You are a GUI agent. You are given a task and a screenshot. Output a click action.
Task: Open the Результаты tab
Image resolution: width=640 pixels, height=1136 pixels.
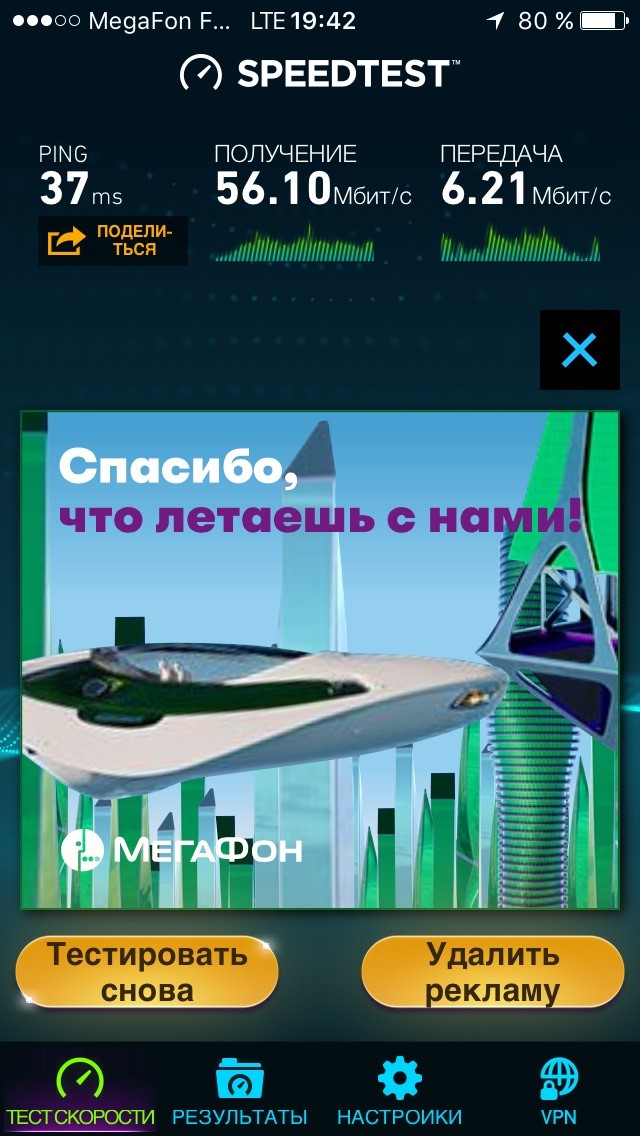pos(240,1092)
